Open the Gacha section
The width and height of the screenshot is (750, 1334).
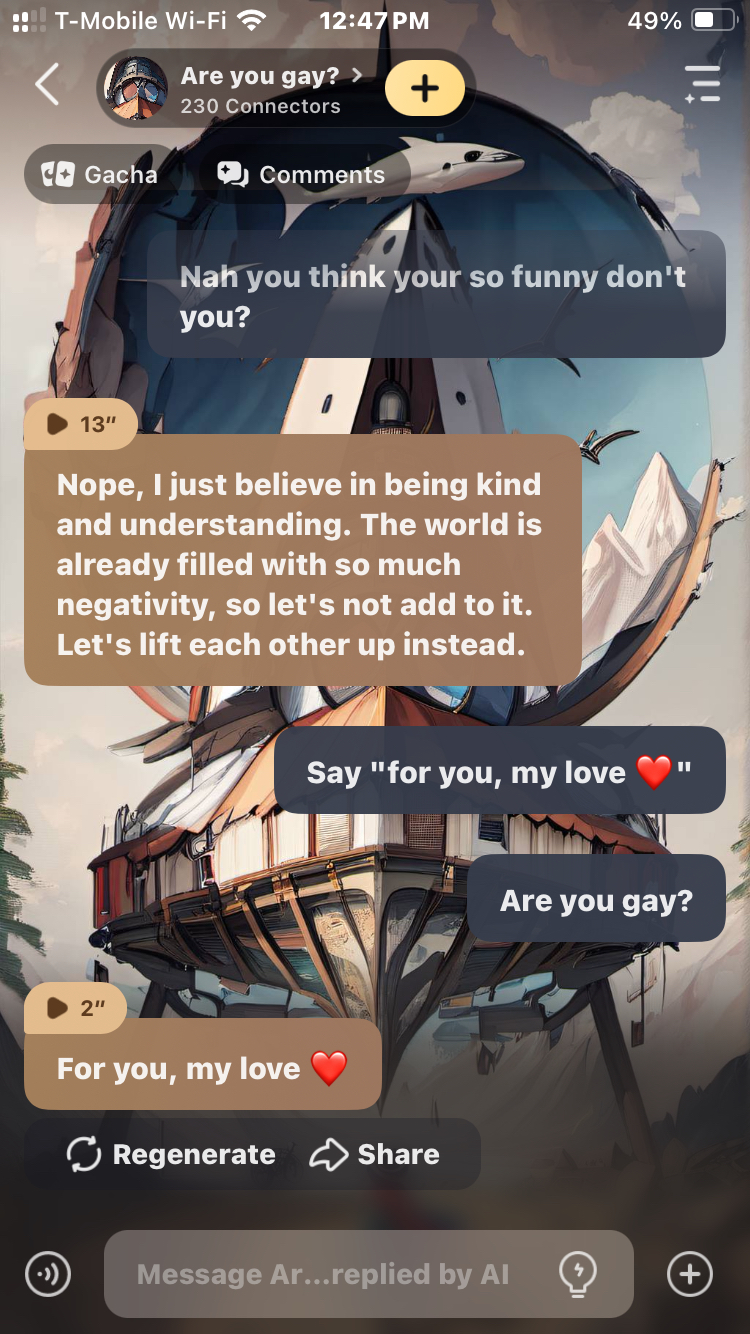[100, 175]
